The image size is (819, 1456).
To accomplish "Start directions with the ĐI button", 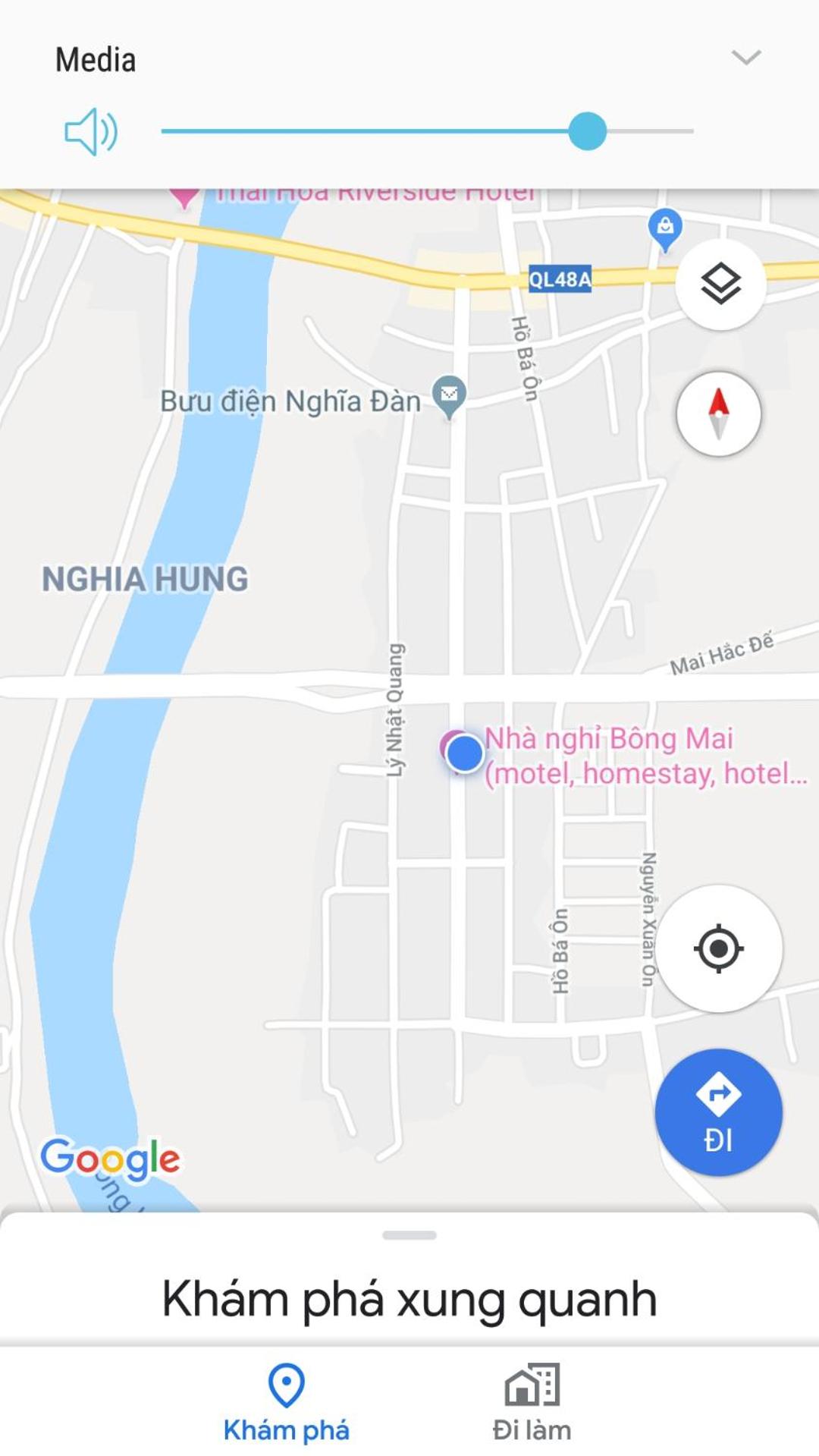I will pyautogui.click(x=718, y=1112).
